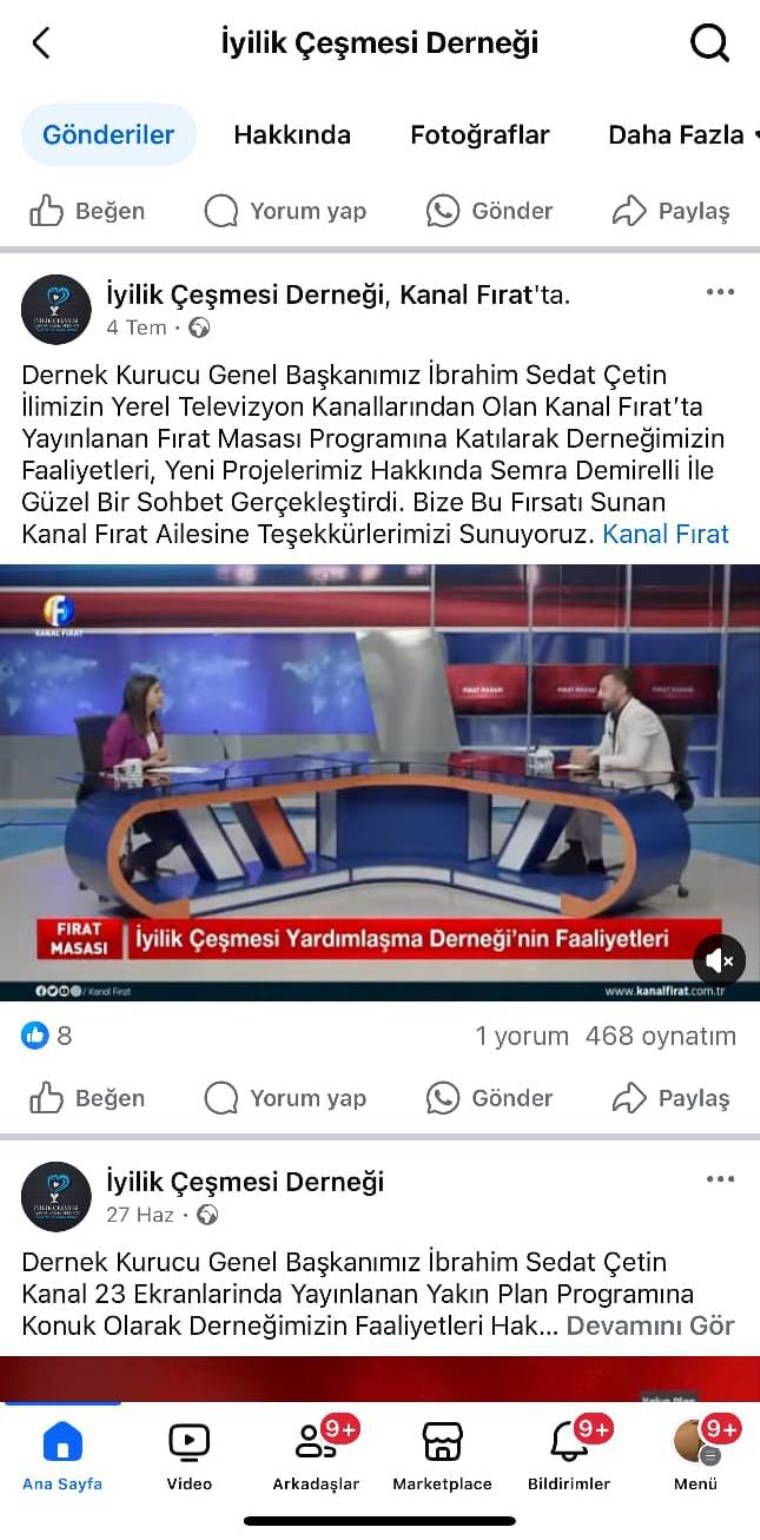Viewport: 760px width, 1540px height.
Task: Open options menu for the 27 Haz post
Action: pyautogui.click(x=720, y=1179)
